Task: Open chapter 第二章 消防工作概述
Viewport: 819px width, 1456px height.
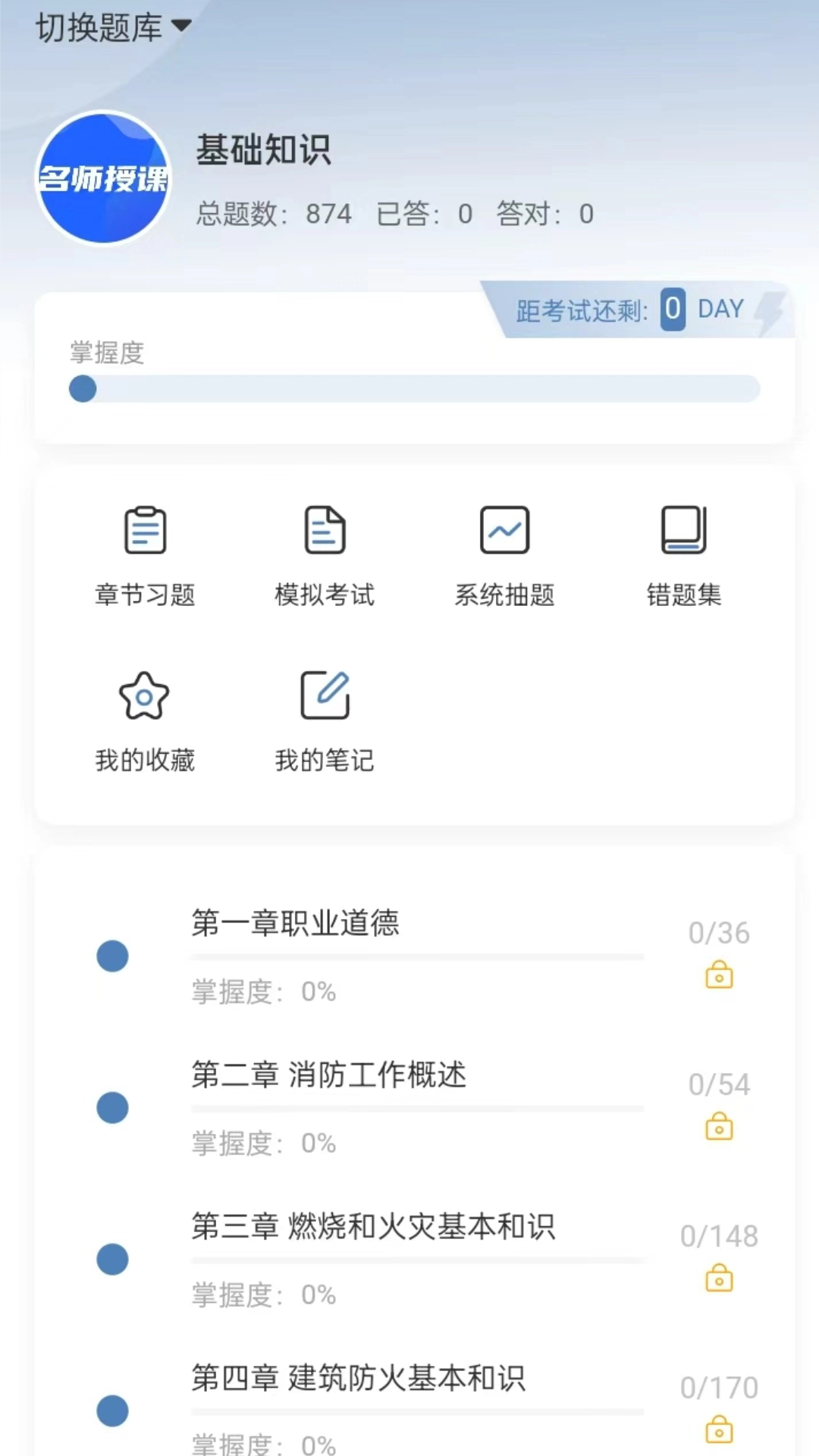Action: [x=328, y=1075]
